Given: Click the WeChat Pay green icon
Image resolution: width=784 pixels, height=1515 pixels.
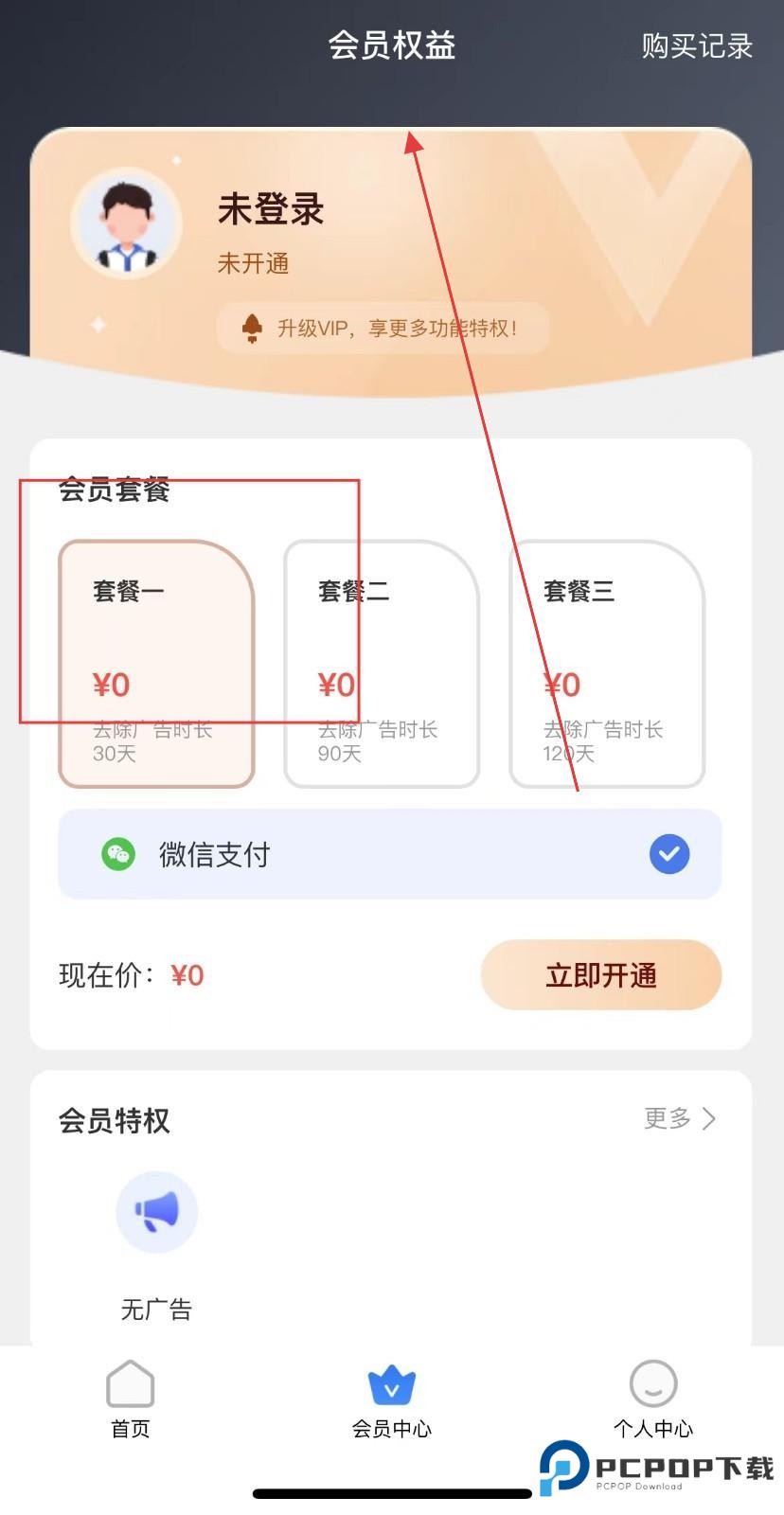Looking at the screenshot, I should [x=117, y=854].
